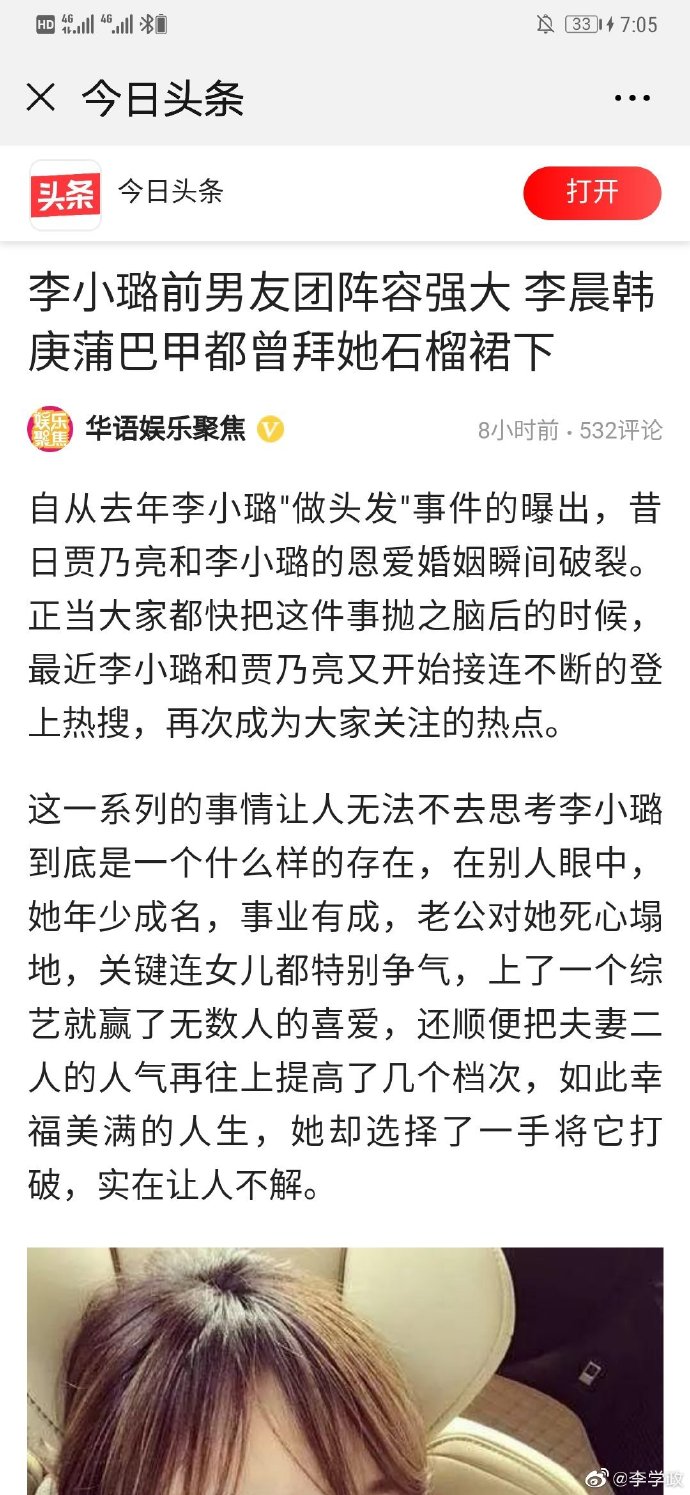Open the 今日头条 app banner logo
Viewport: 690px width, 1495px height.
click(x=65, y=195)
